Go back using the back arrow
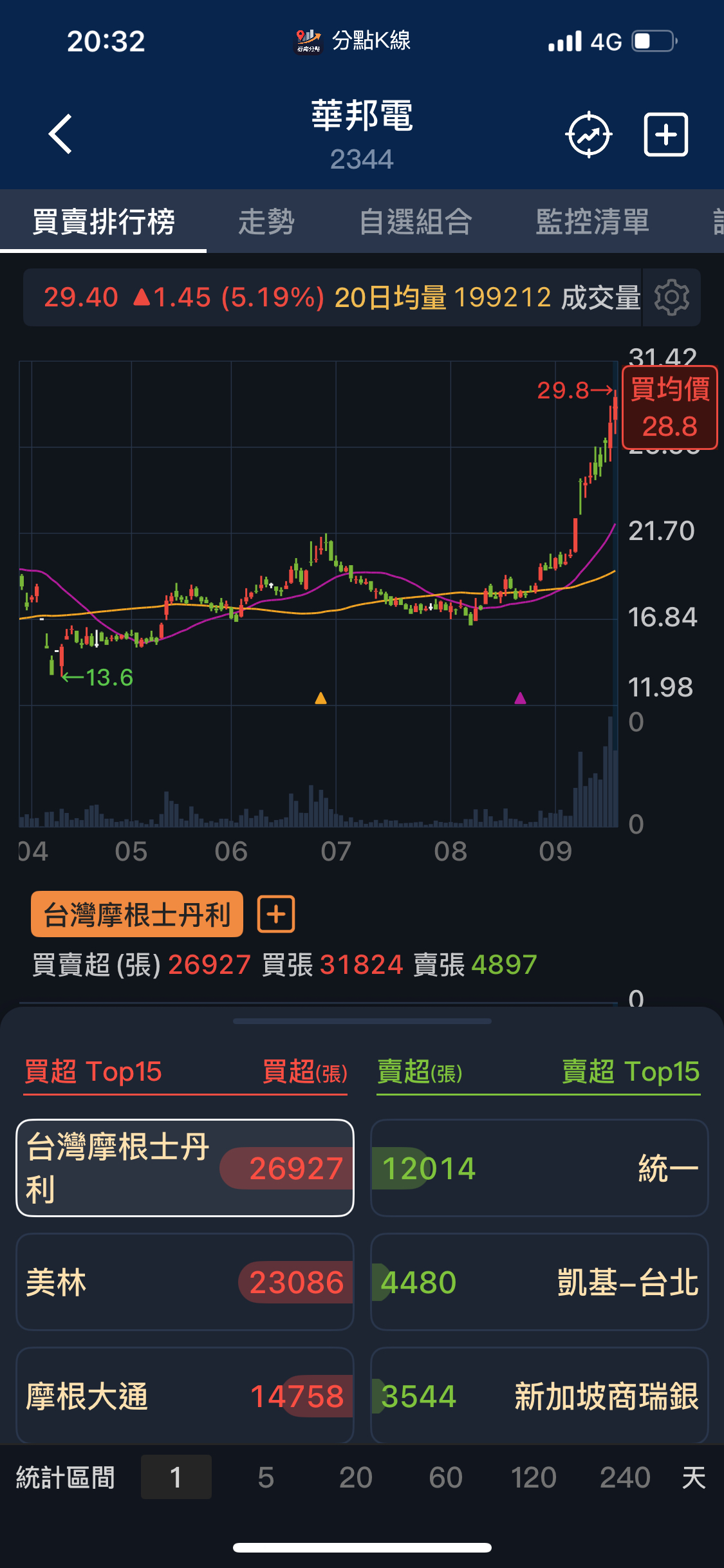Viewport: 724px width, 1568px height. pos(60,135)
